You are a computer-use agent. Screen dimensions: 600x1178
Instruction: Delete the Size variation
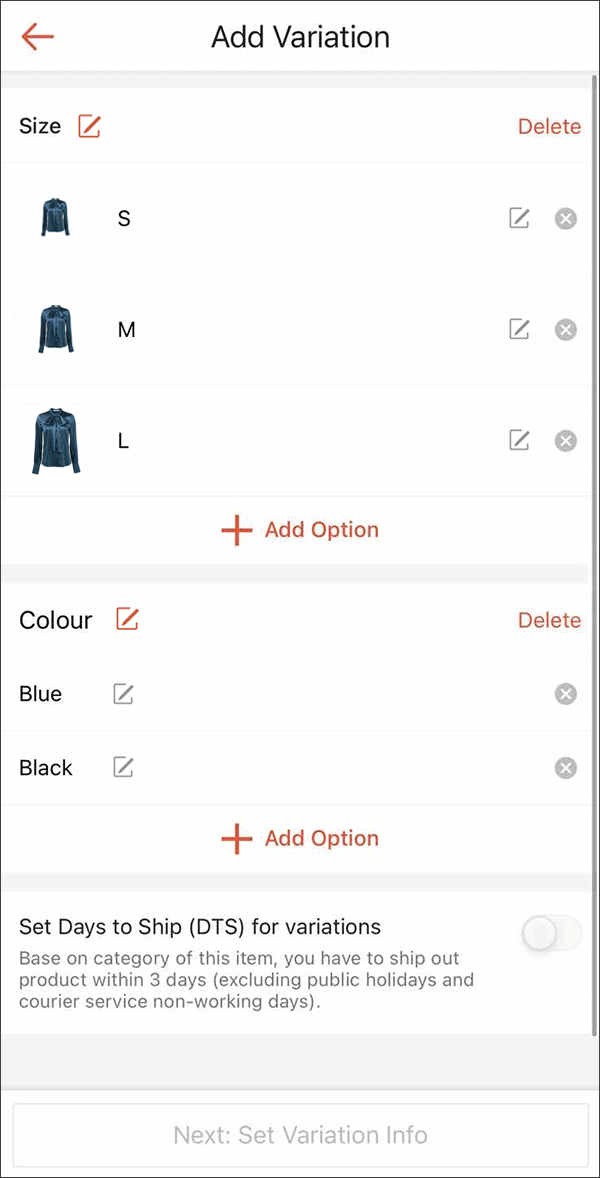pyautogui.click(x=549, y=126)
